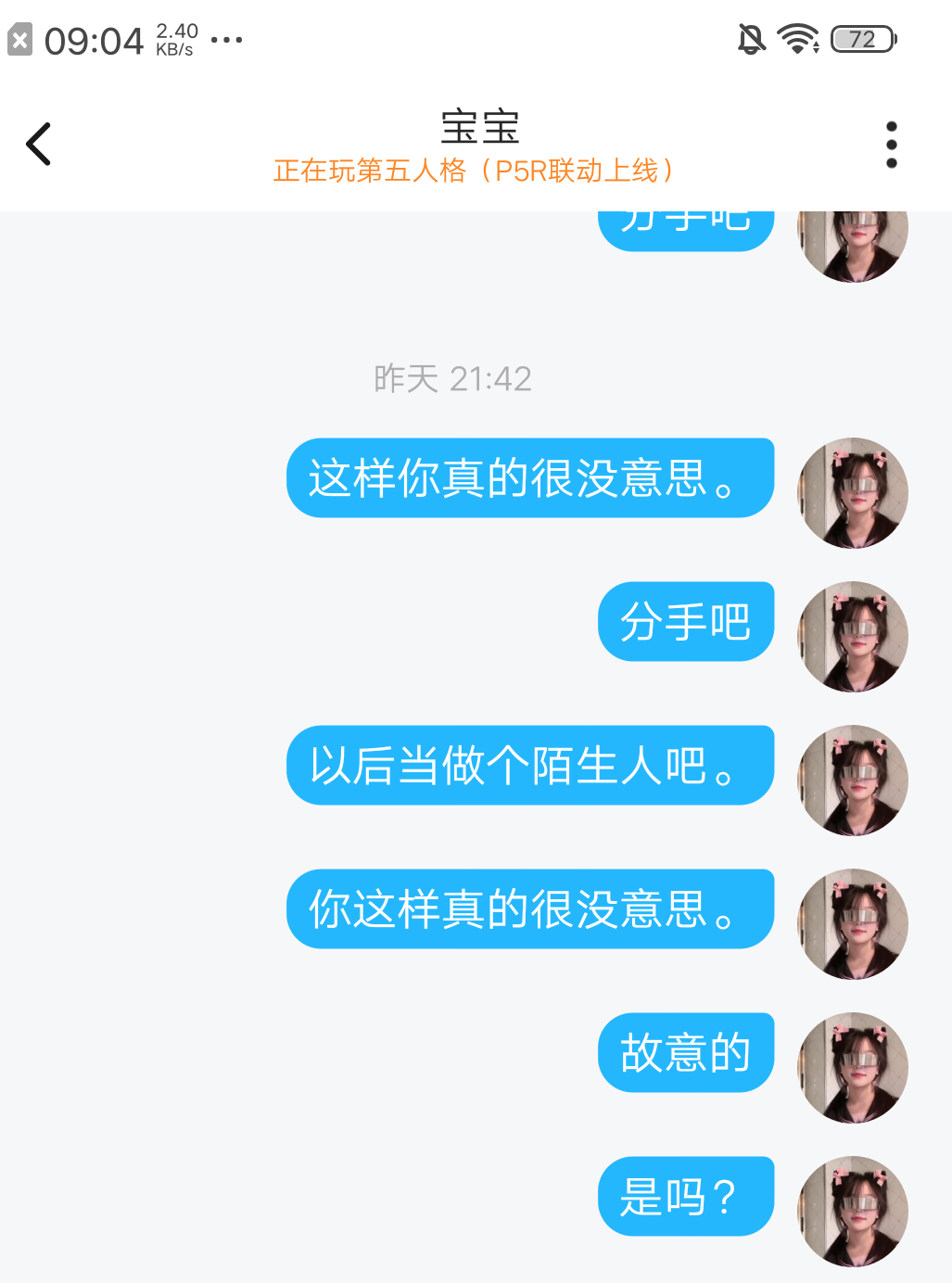Go back from the 宝宝 chat
The height and width of the screenshot is (1283, 952).
(39, 145)
